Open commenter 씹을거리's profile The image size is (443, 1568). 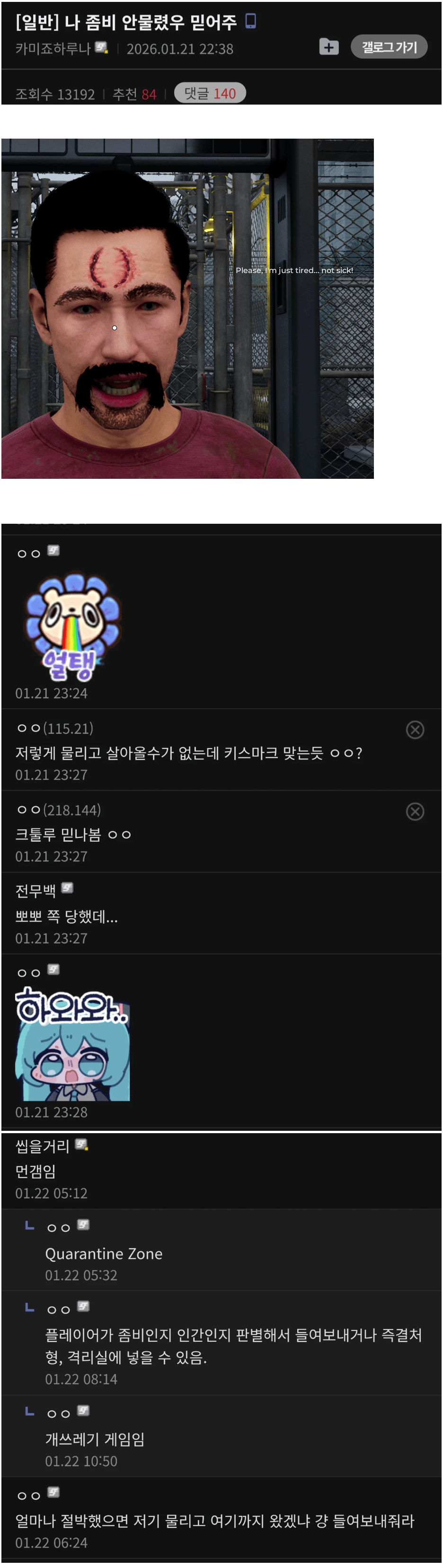(43, 1146)
